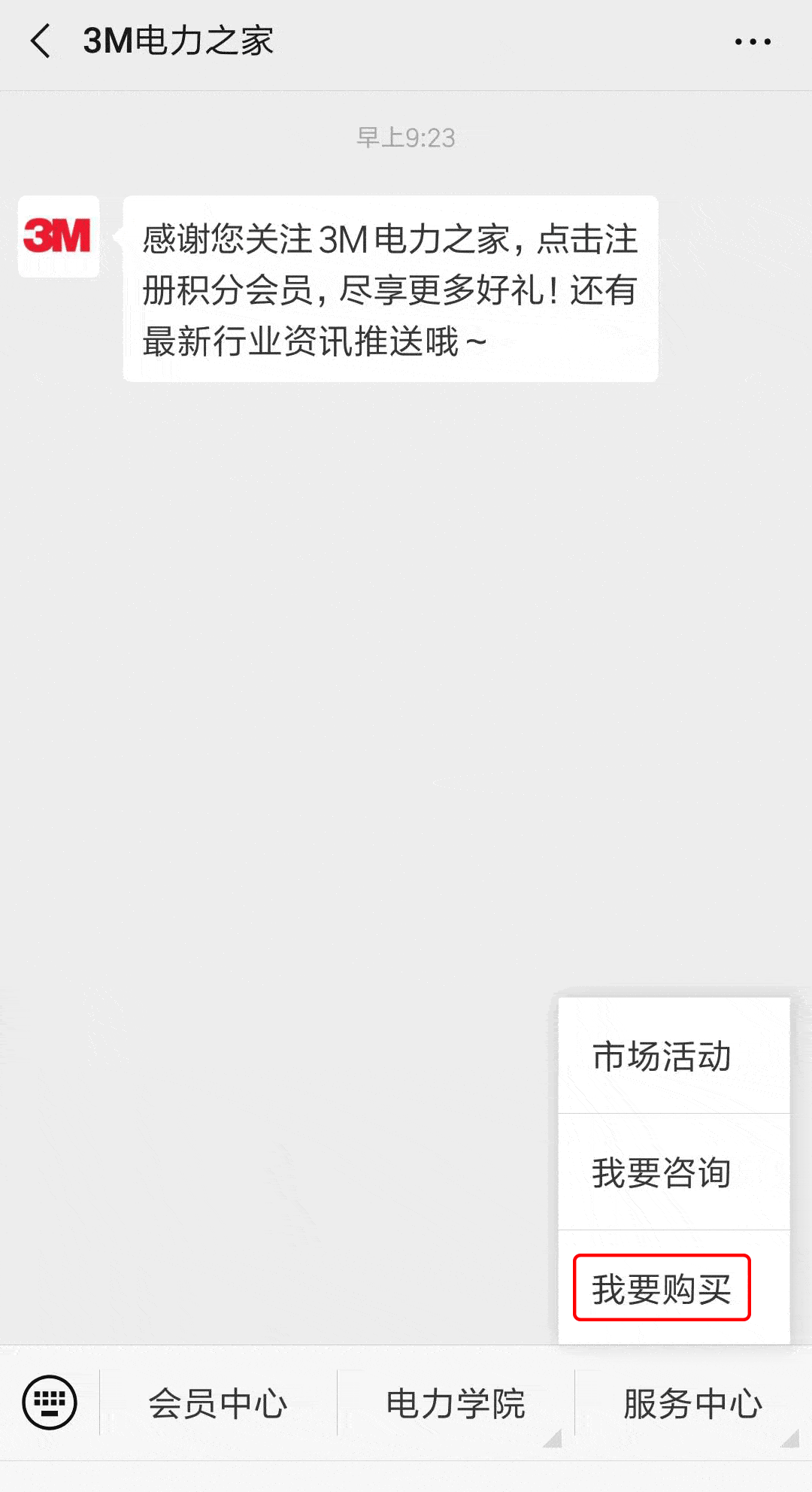Open the three-dot more options menu

(753, 42)
